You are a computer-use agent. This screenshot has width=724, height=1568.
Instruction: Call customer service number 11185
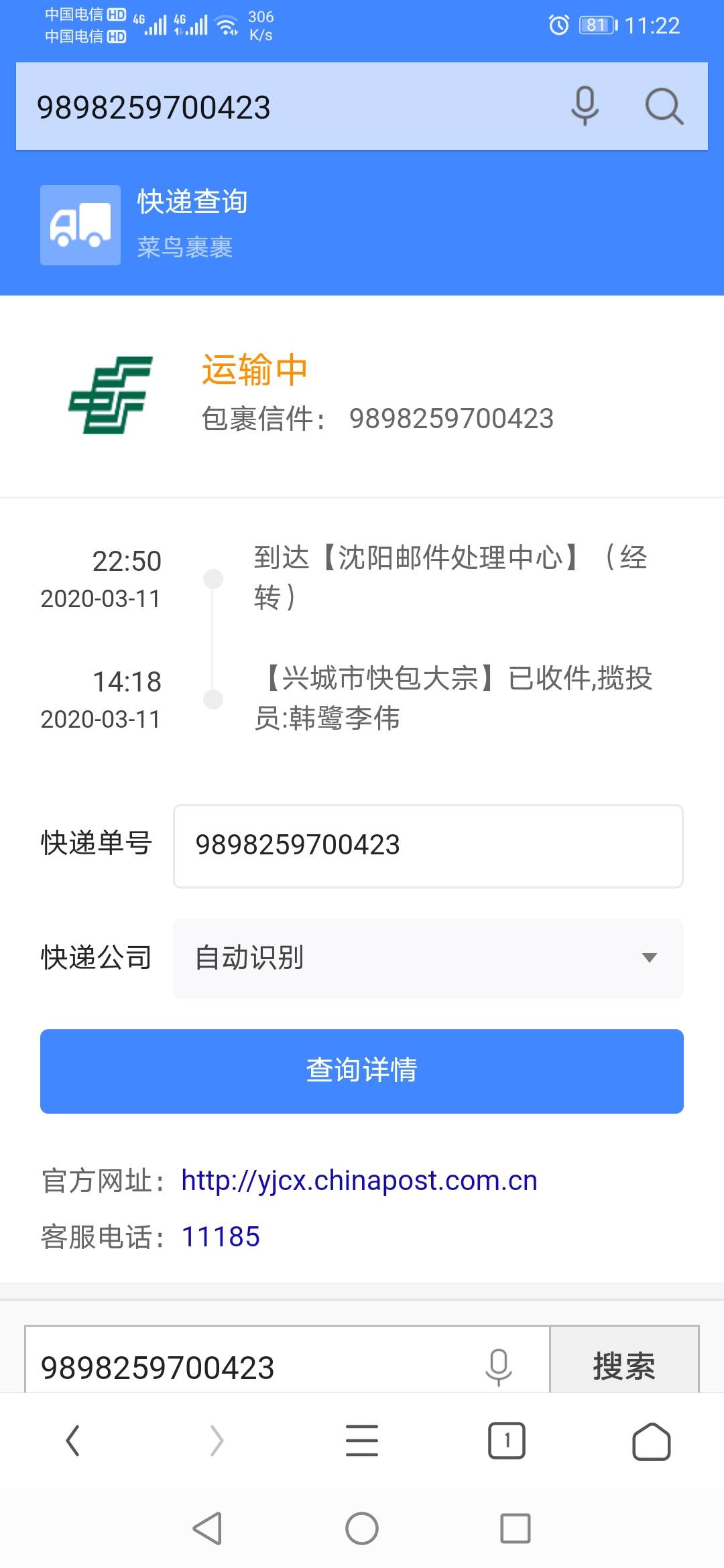click(x=221, y=1237)
